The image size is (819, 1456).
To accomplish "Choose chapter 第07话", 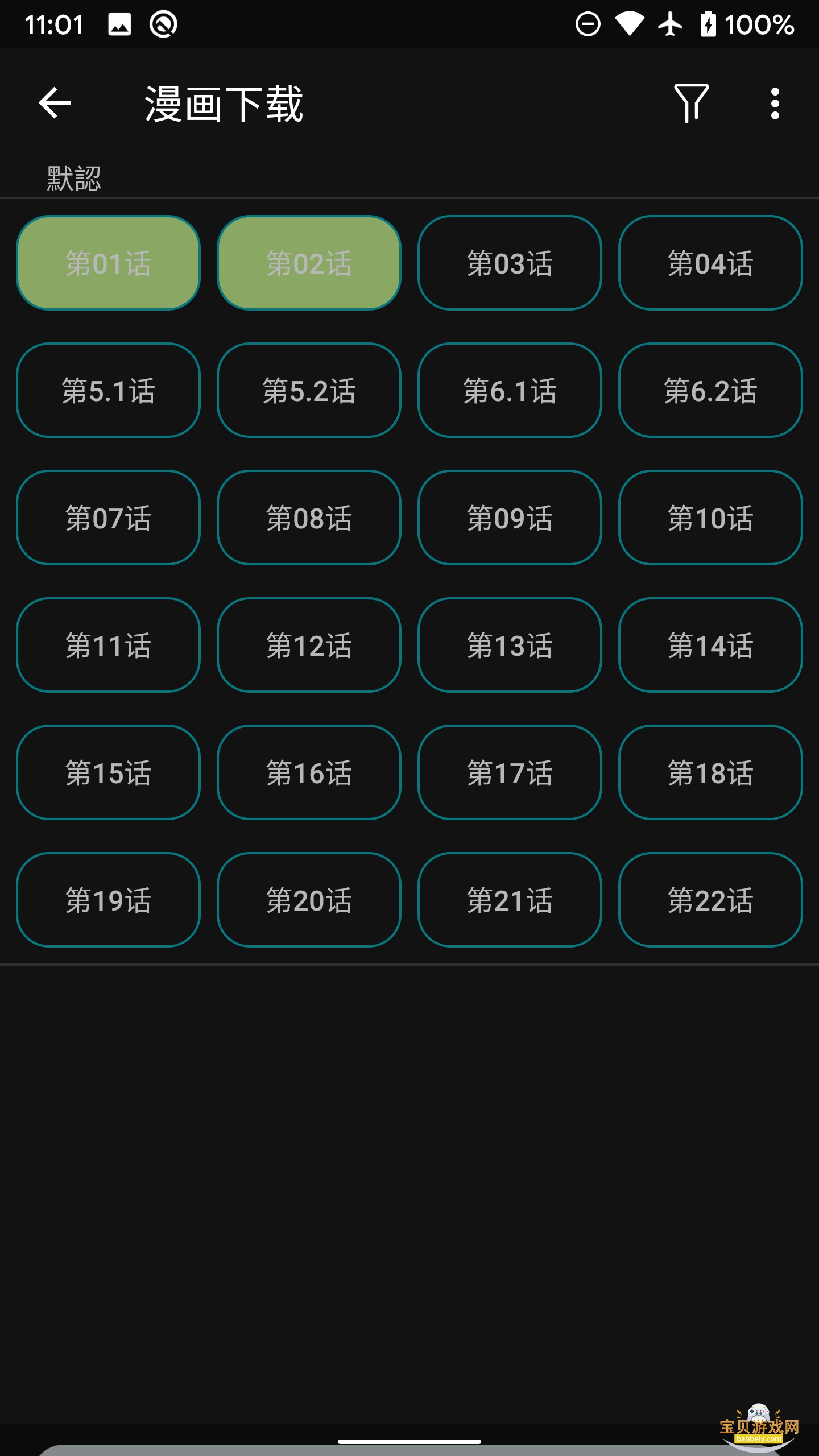I will tap(108, 518).
